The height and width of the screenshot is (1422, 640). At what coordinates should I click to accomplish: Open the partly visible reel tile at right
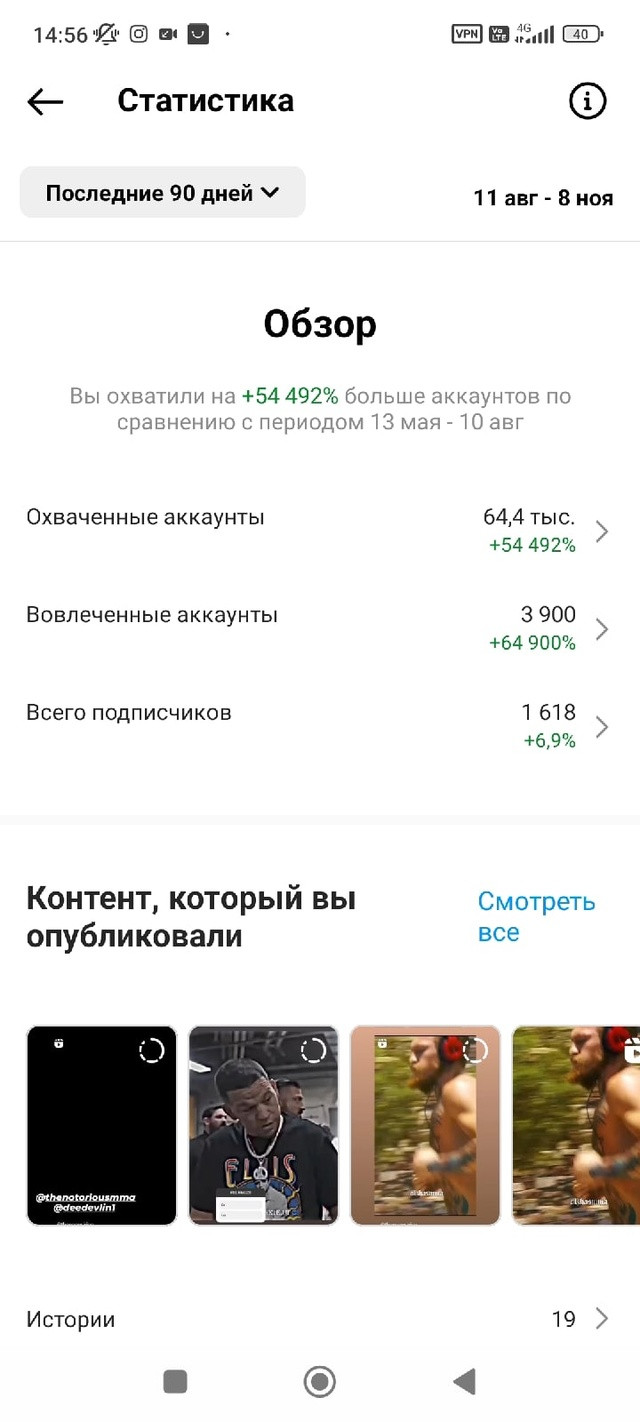(576, 1125)
